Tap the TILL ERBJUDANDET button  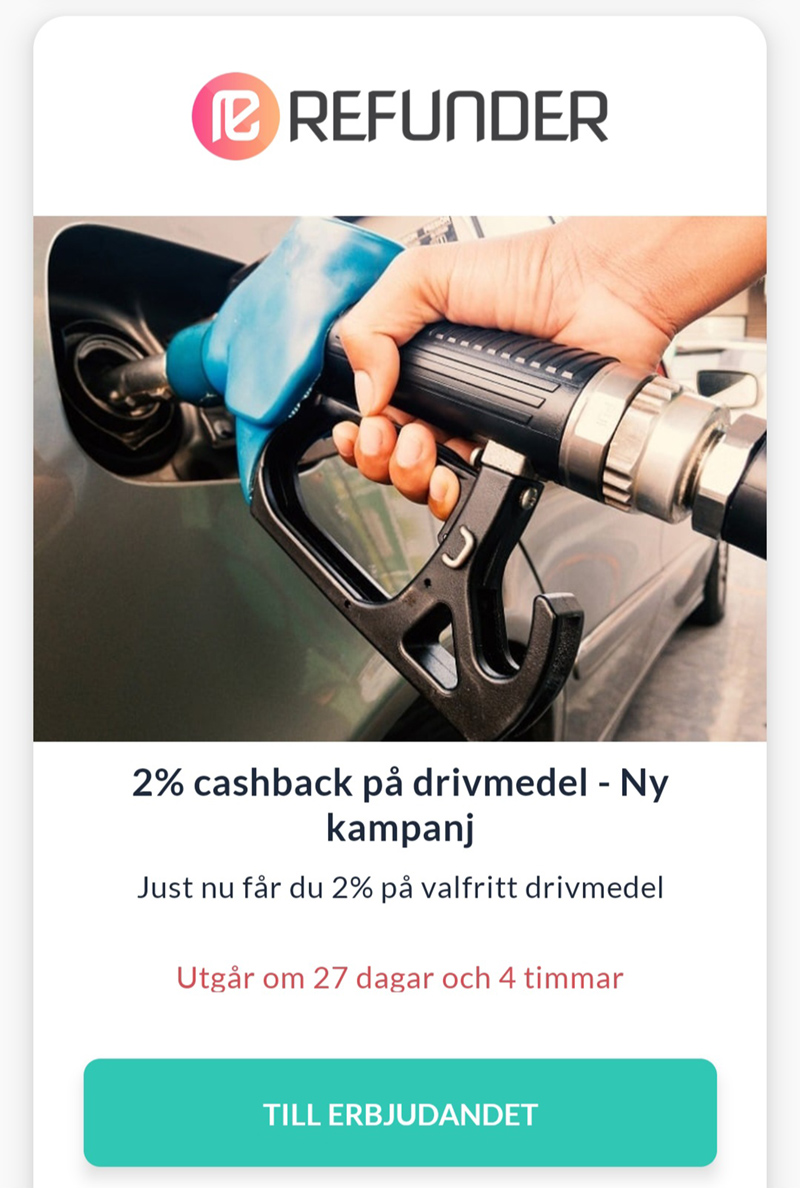pos(400,1112)
